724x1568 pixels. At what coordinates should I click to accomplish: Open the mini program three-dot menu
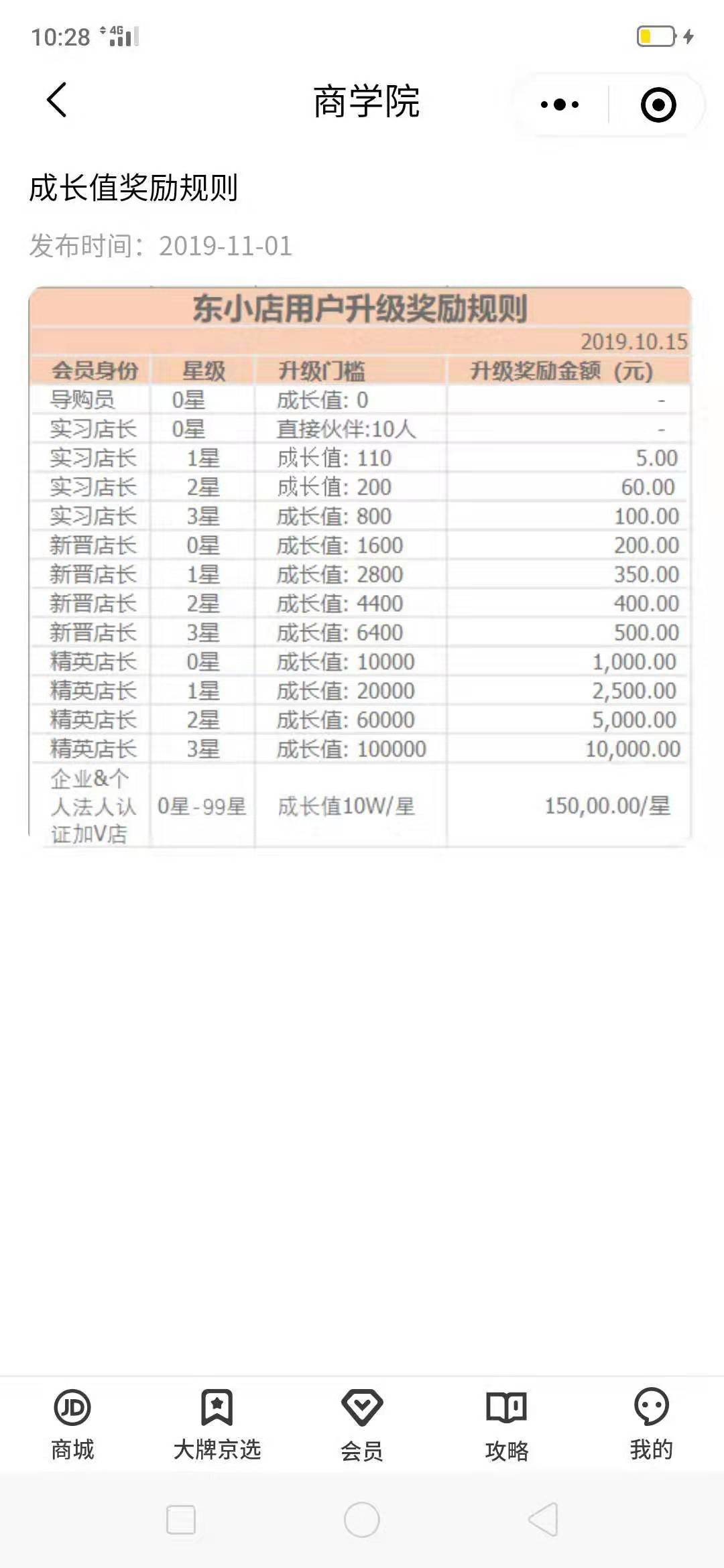tap(560, 105)
